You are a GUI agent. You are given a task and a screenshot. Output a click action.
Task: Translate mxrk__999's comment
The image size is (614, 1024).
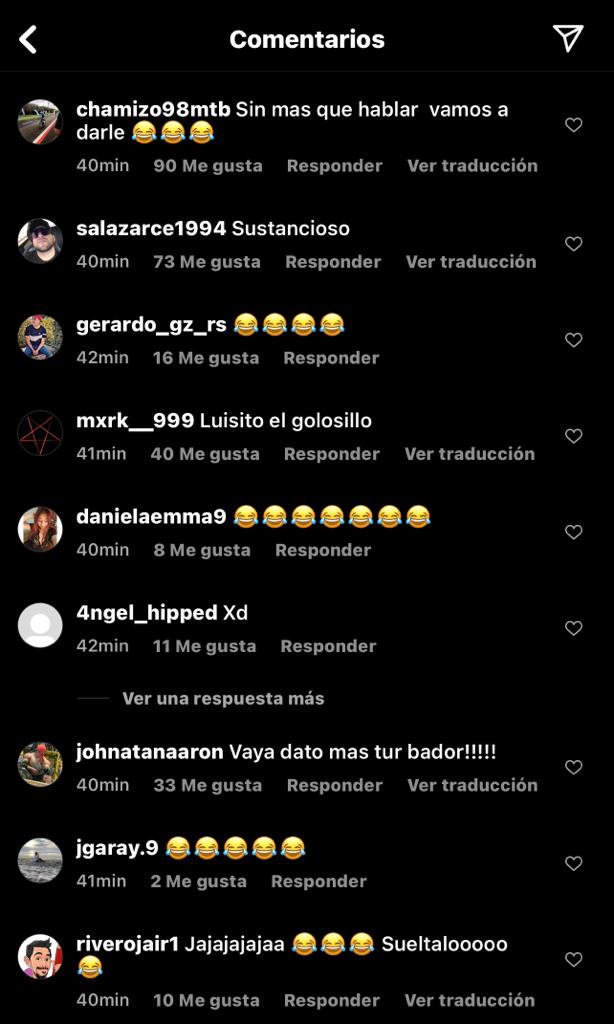point(469,454)
